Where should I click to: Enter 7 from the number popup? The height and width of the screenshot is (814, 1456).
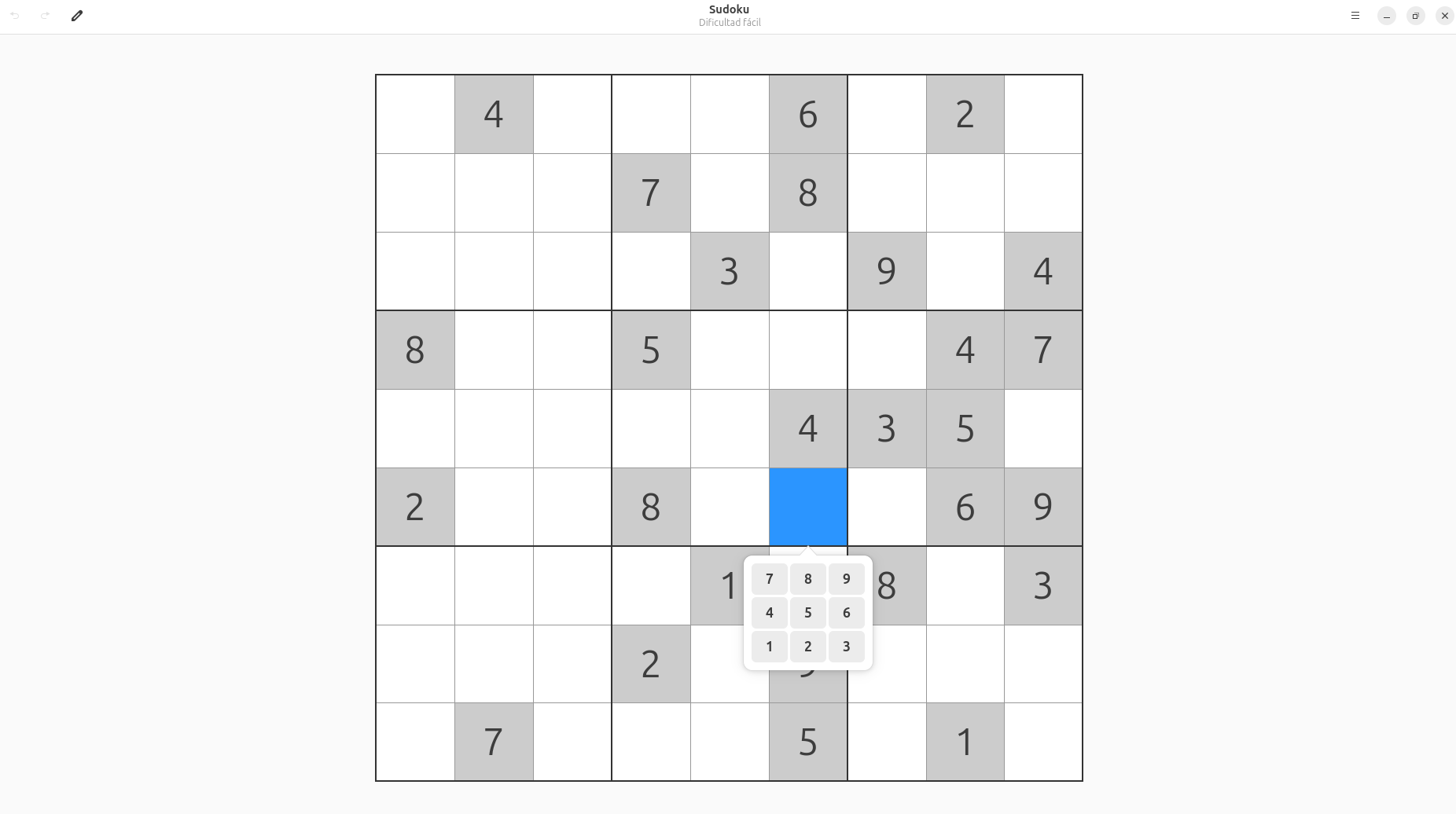coord(769,579)
